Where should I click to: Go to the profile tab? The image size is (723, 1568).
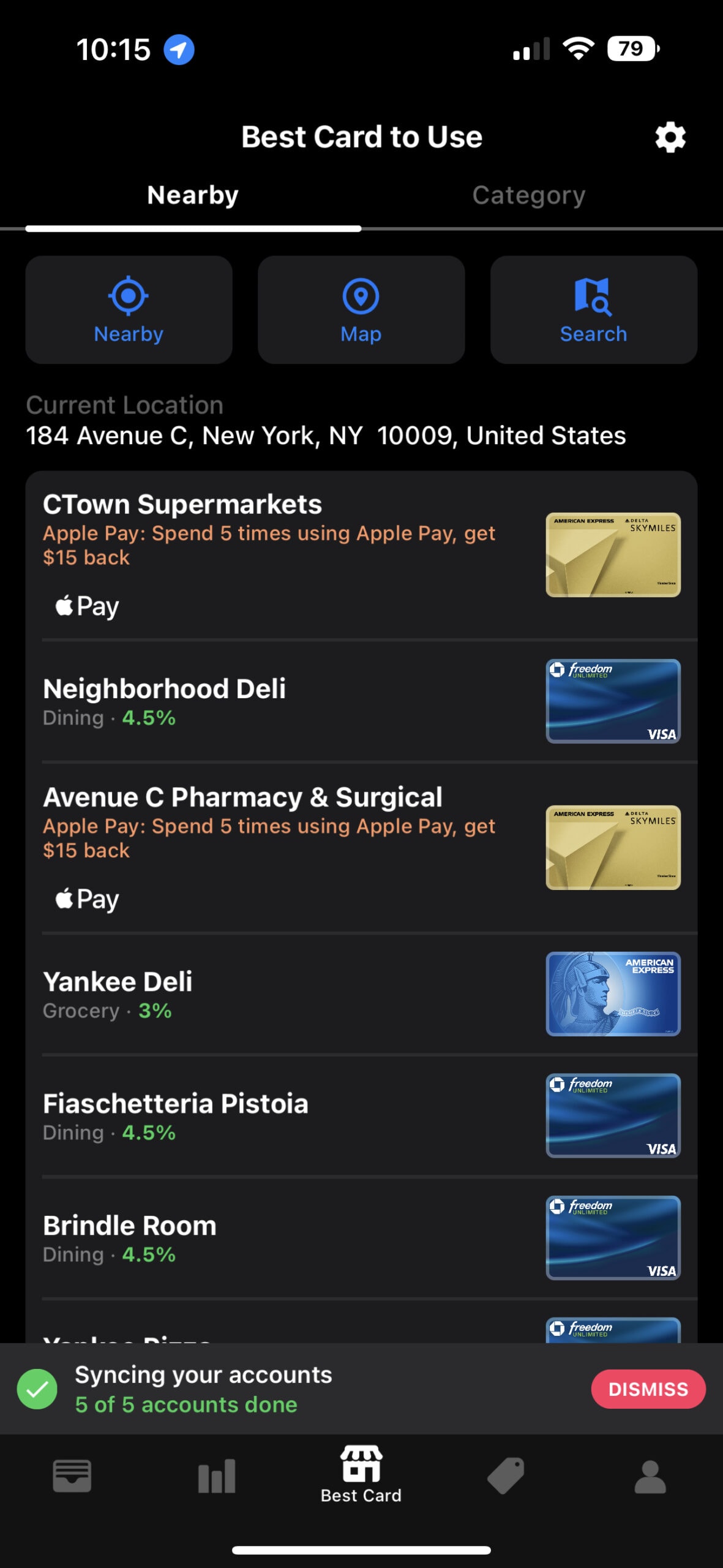tap(650, 1476)
